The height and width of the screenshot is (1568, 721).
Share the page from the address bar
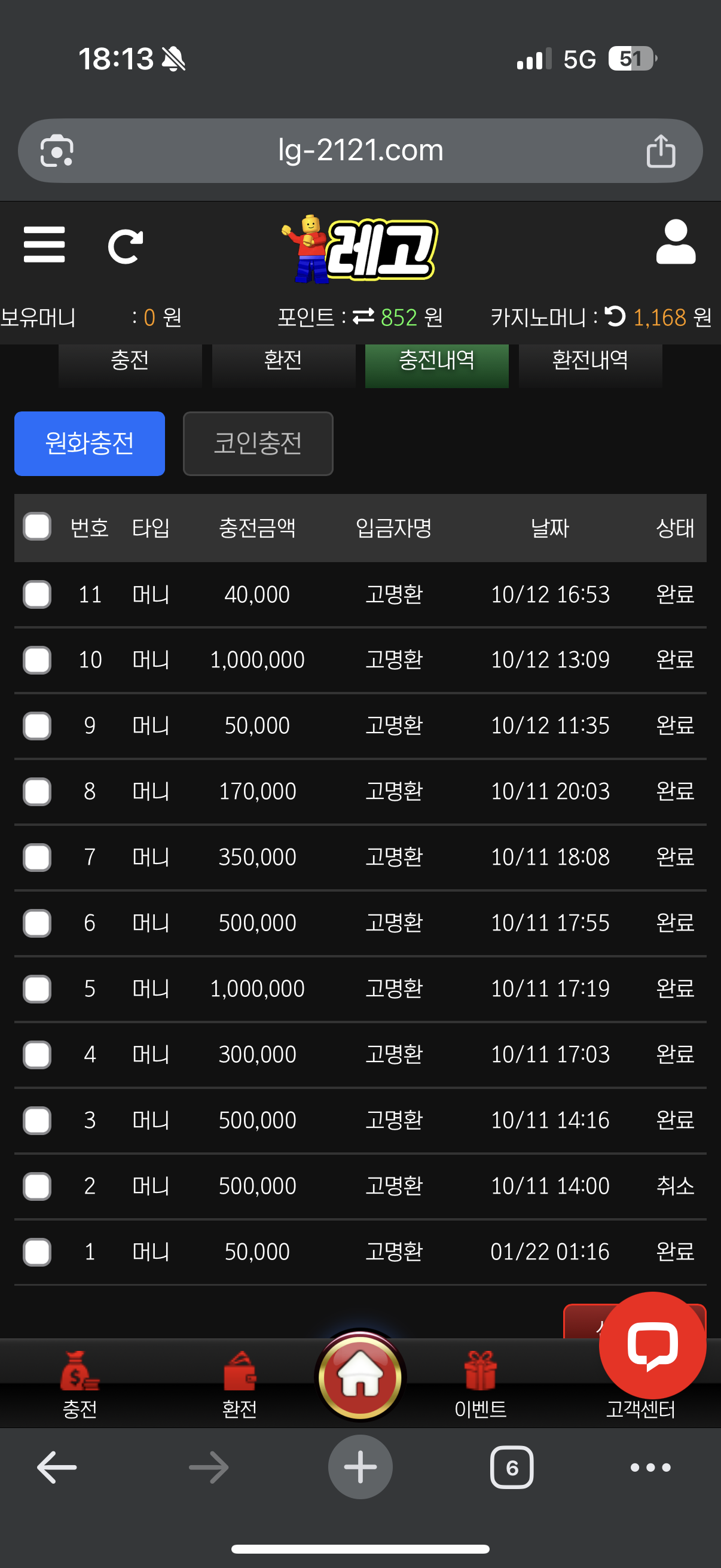point(661,150)
